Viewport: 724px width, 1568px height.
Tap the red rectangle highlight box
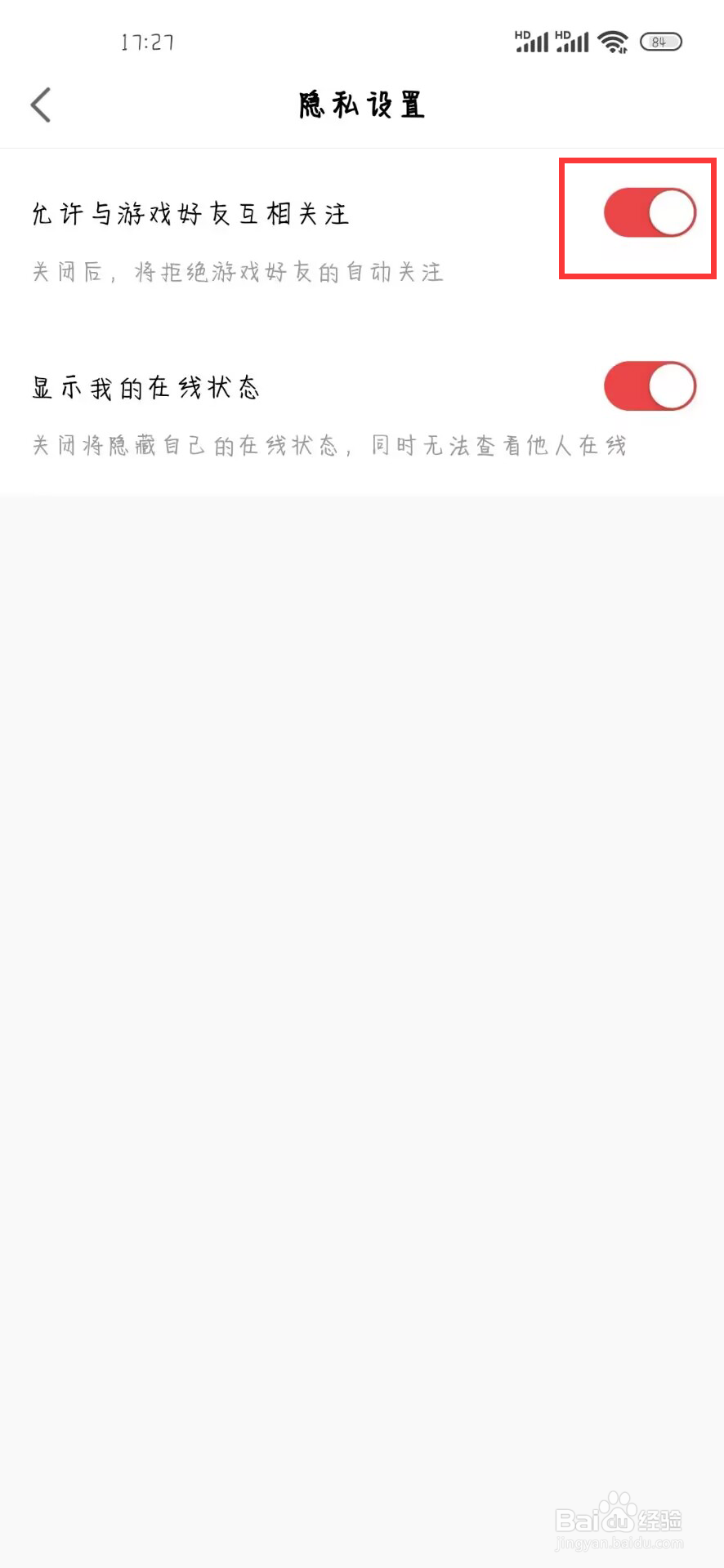point(638,219)
